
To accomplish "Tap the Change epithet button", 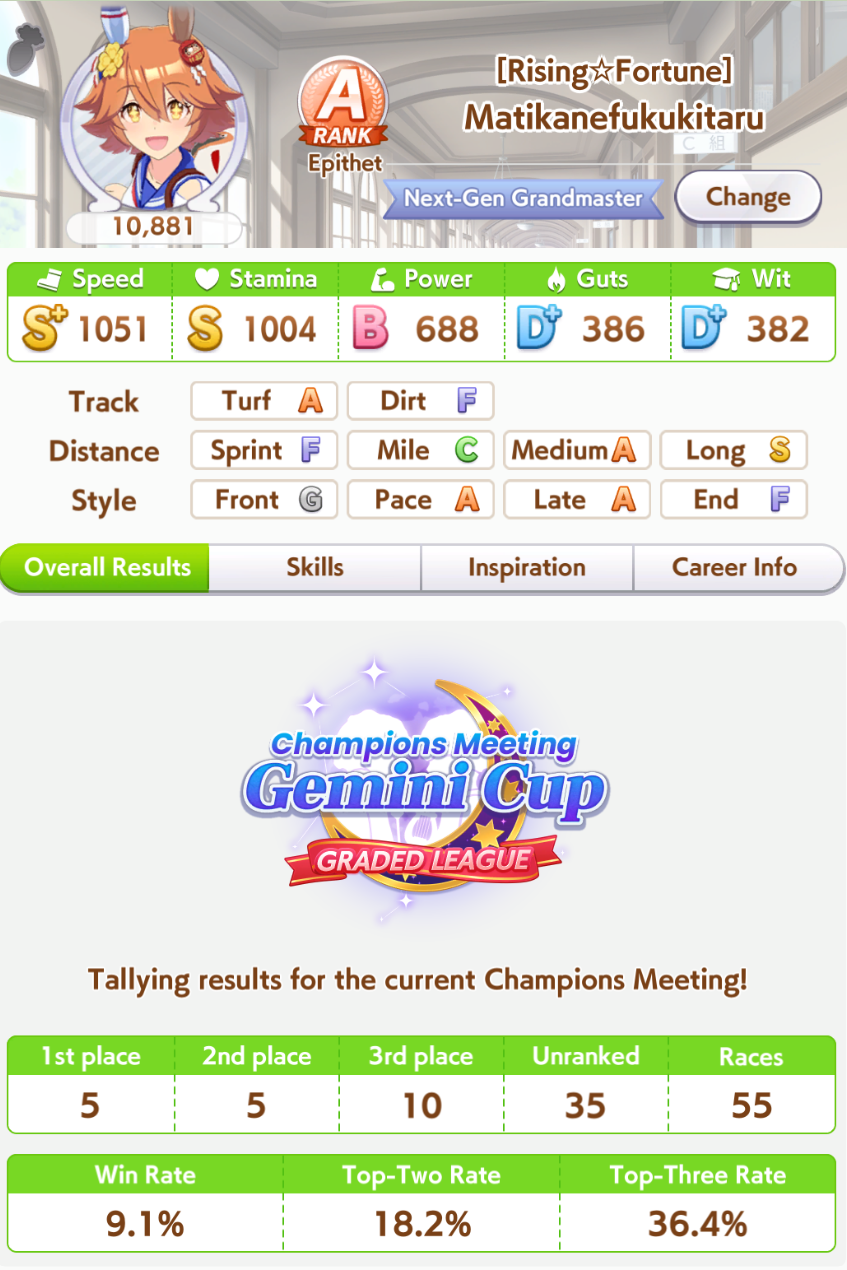I will [x=748, y=197].
